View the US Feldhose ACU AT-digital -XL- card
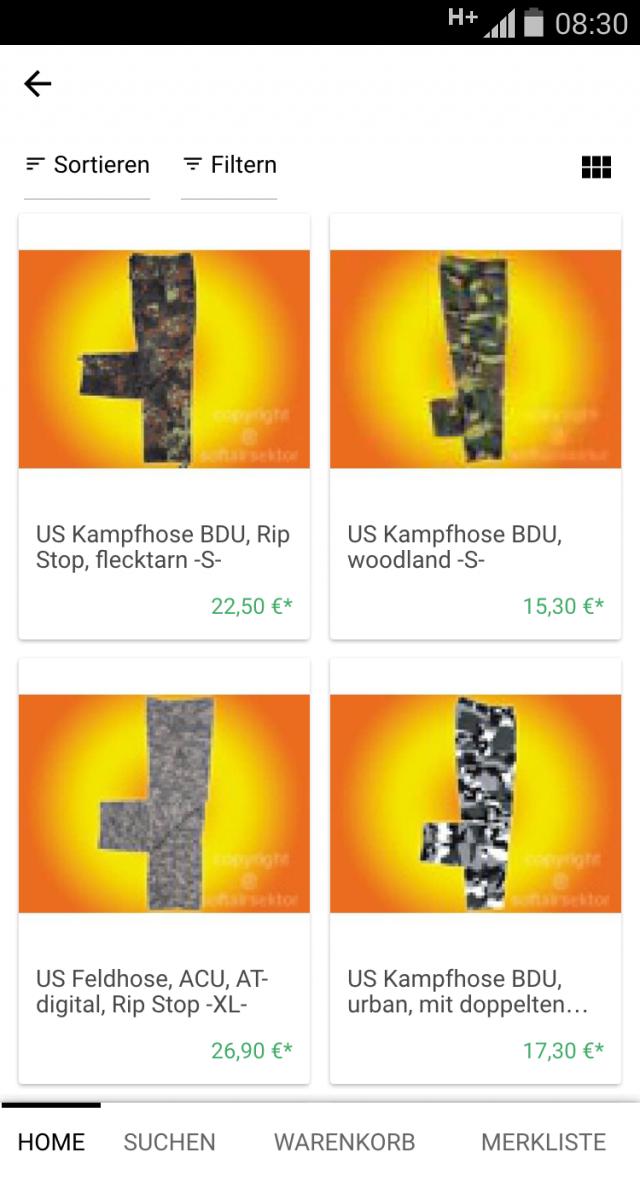Screen dimensions: 640x1181 pos(164,872)
